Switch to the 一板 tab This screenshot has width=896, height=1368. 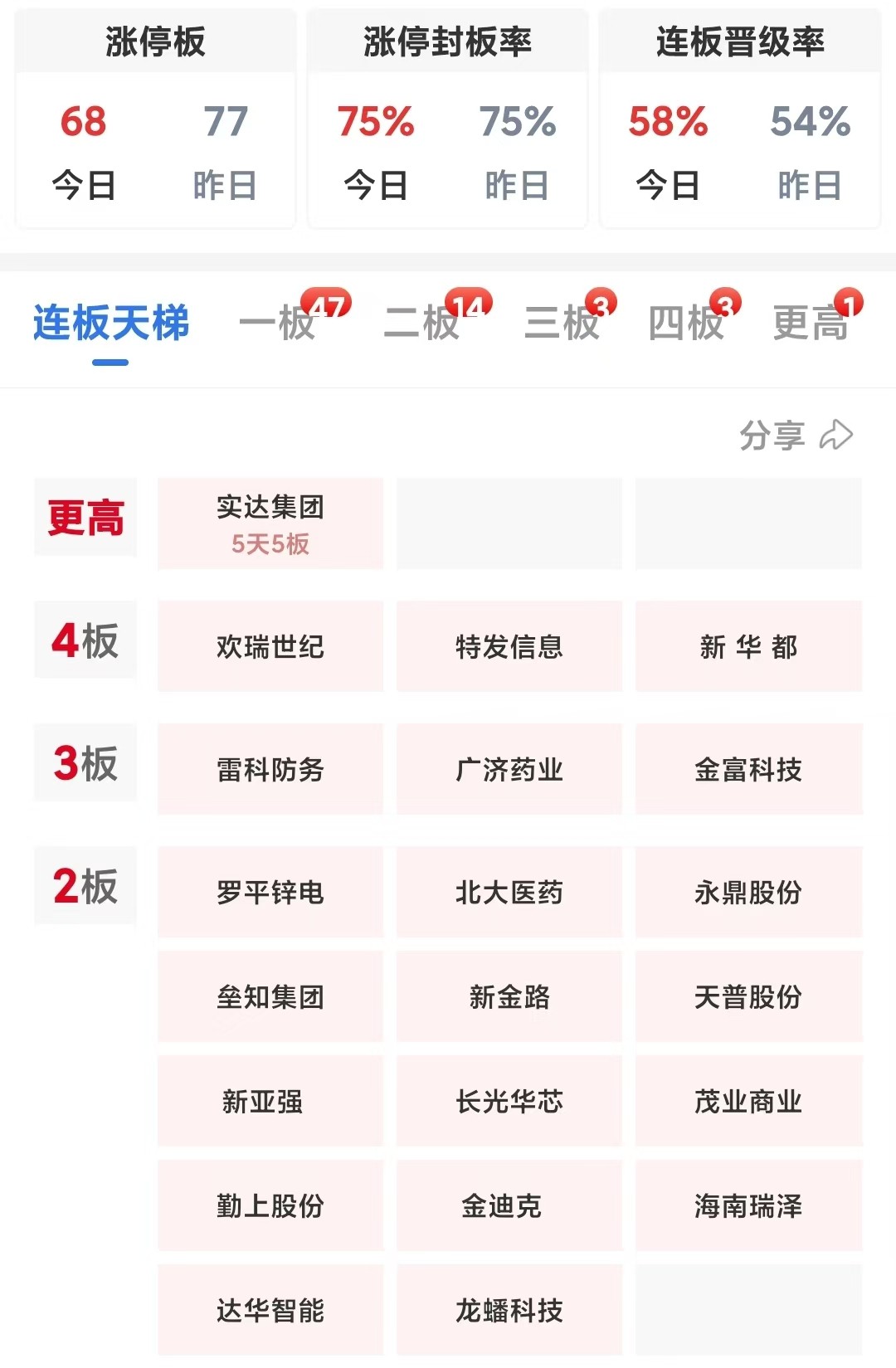click(x=278, y=323)
